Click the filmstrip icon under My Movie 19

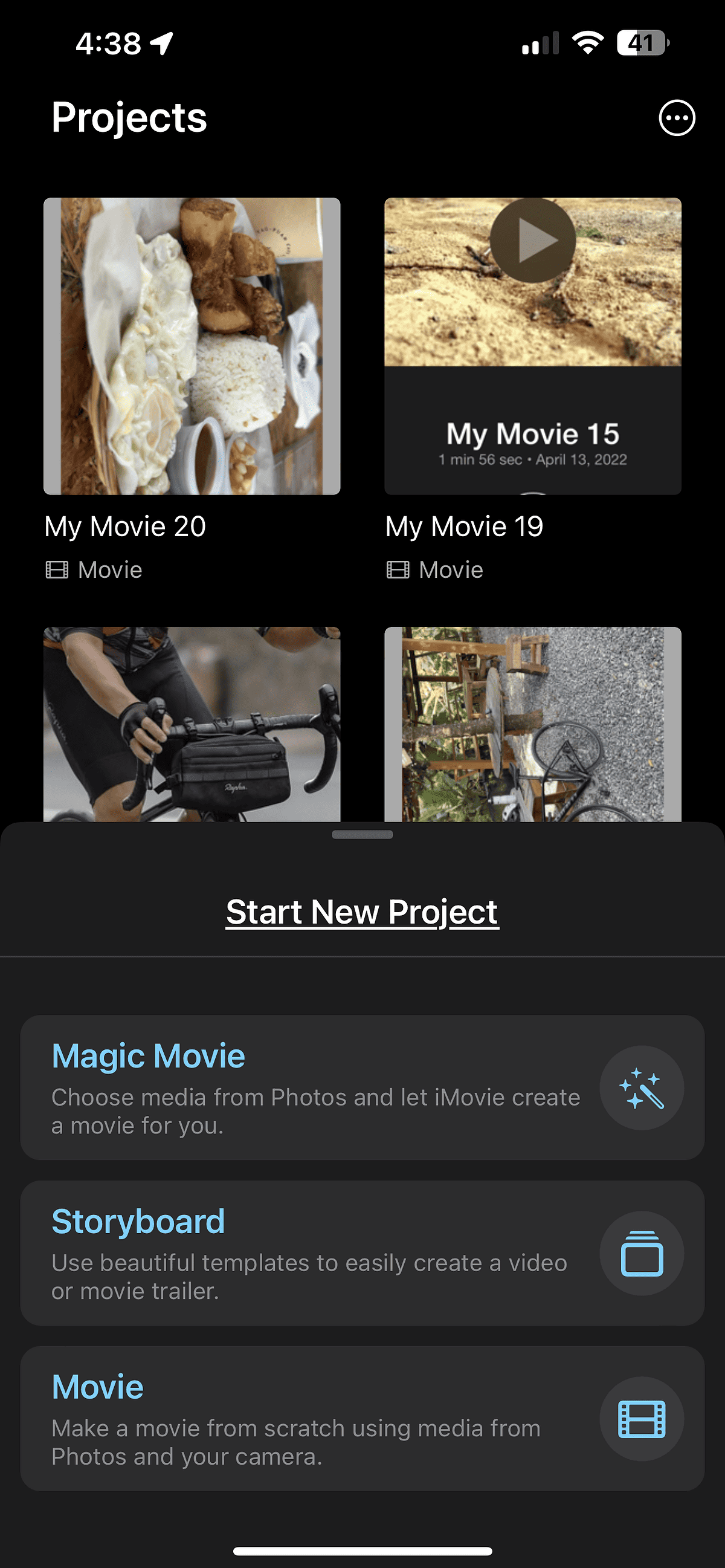click(x=398, y=570)
